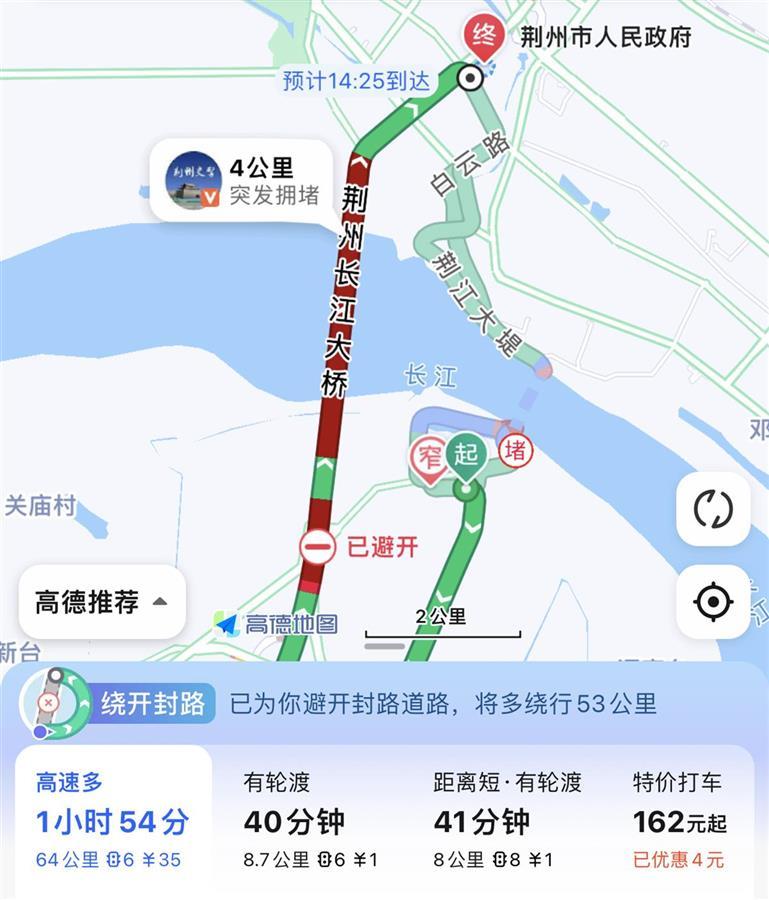Open the 特价打车 162元起 ride option
This screenshot has width=769, height=900.
[x=680, y=820]
